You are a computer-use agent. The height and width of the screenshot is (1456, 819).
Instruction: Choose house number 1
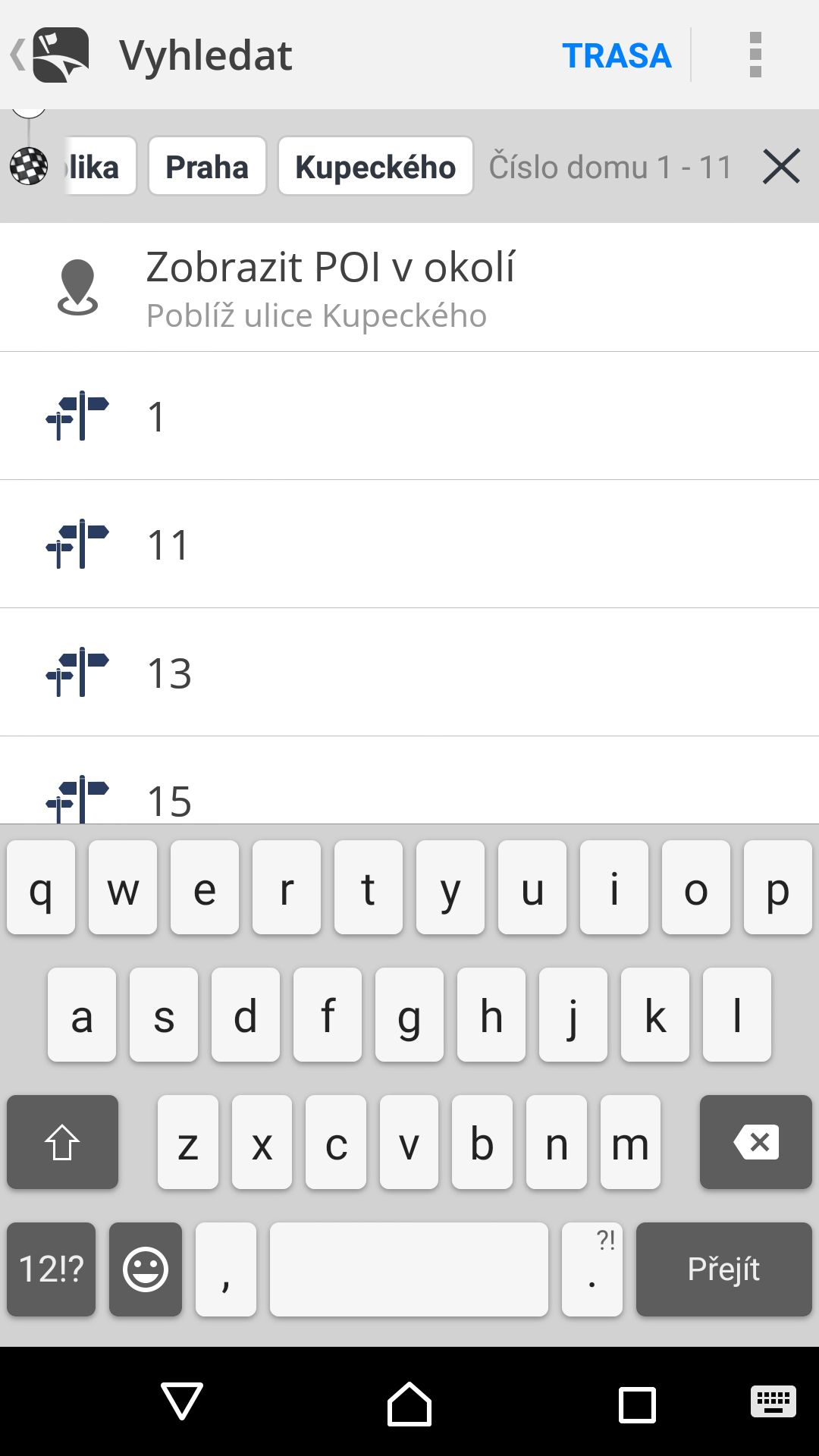click(x=409, y=416)
